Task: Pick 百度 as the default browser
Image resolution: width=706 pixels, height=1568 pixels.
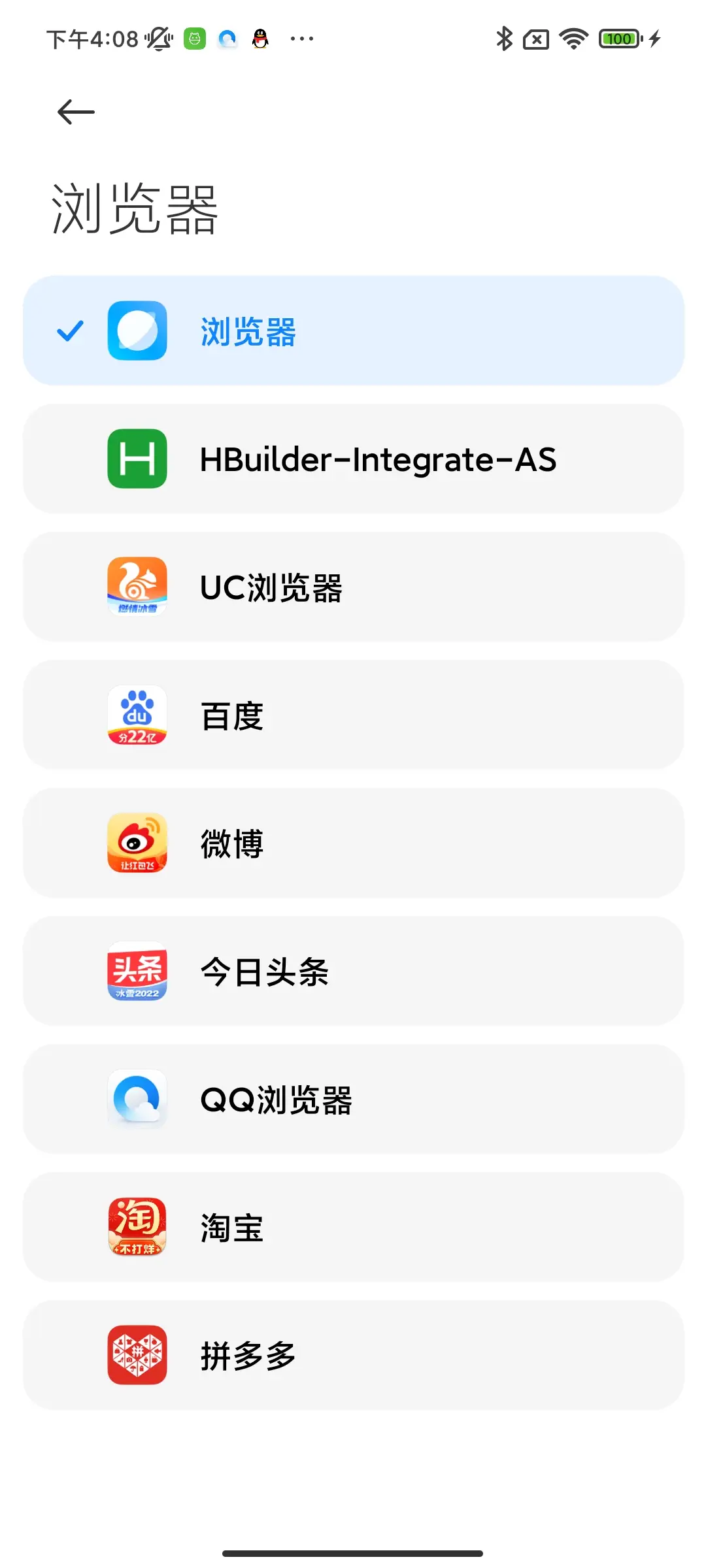Action: coord(353,715)
